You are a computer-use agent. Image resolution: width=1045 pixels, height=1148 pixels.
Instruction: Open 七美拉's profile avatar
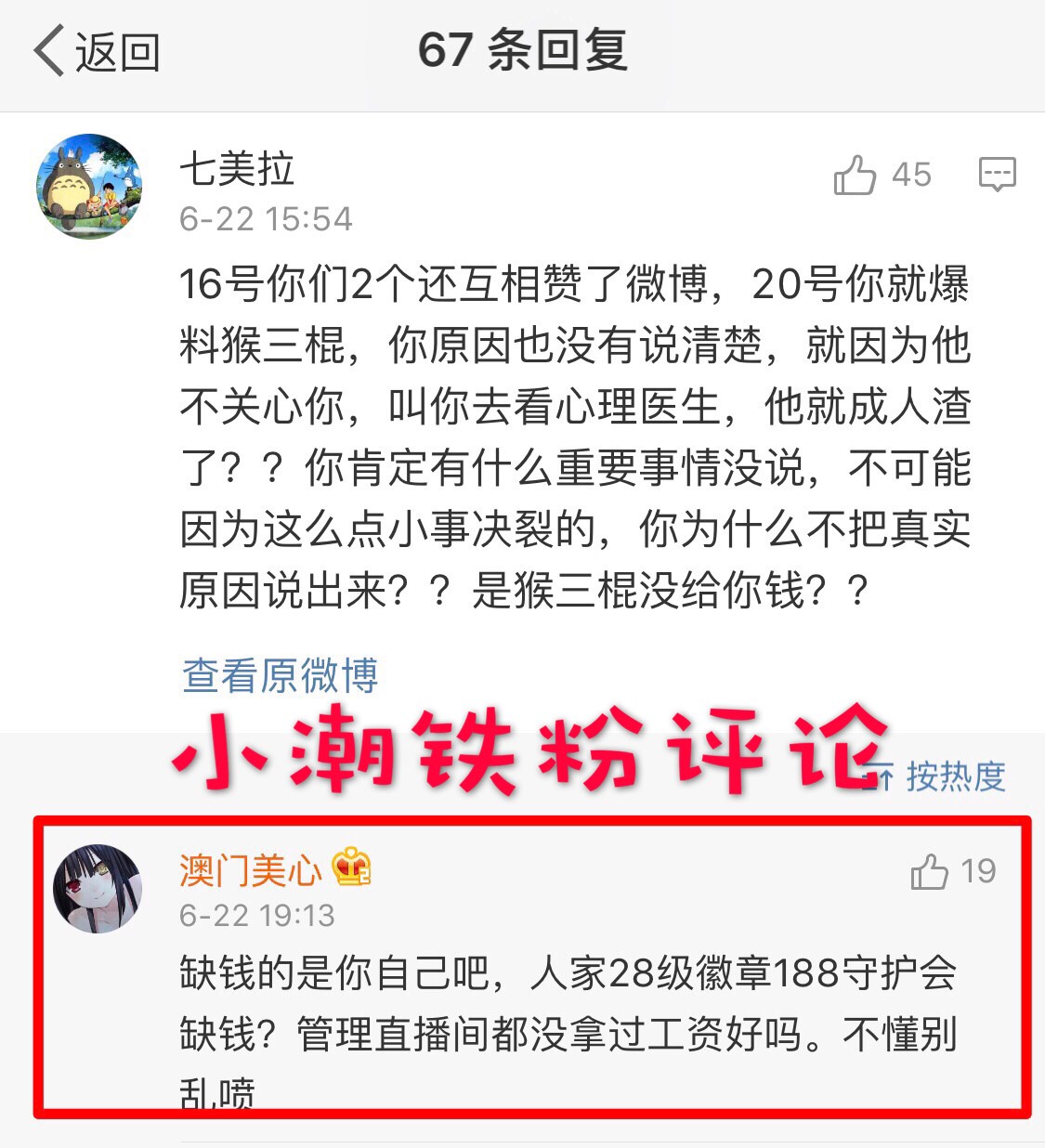pyautogui.click(x=89, y=186)
